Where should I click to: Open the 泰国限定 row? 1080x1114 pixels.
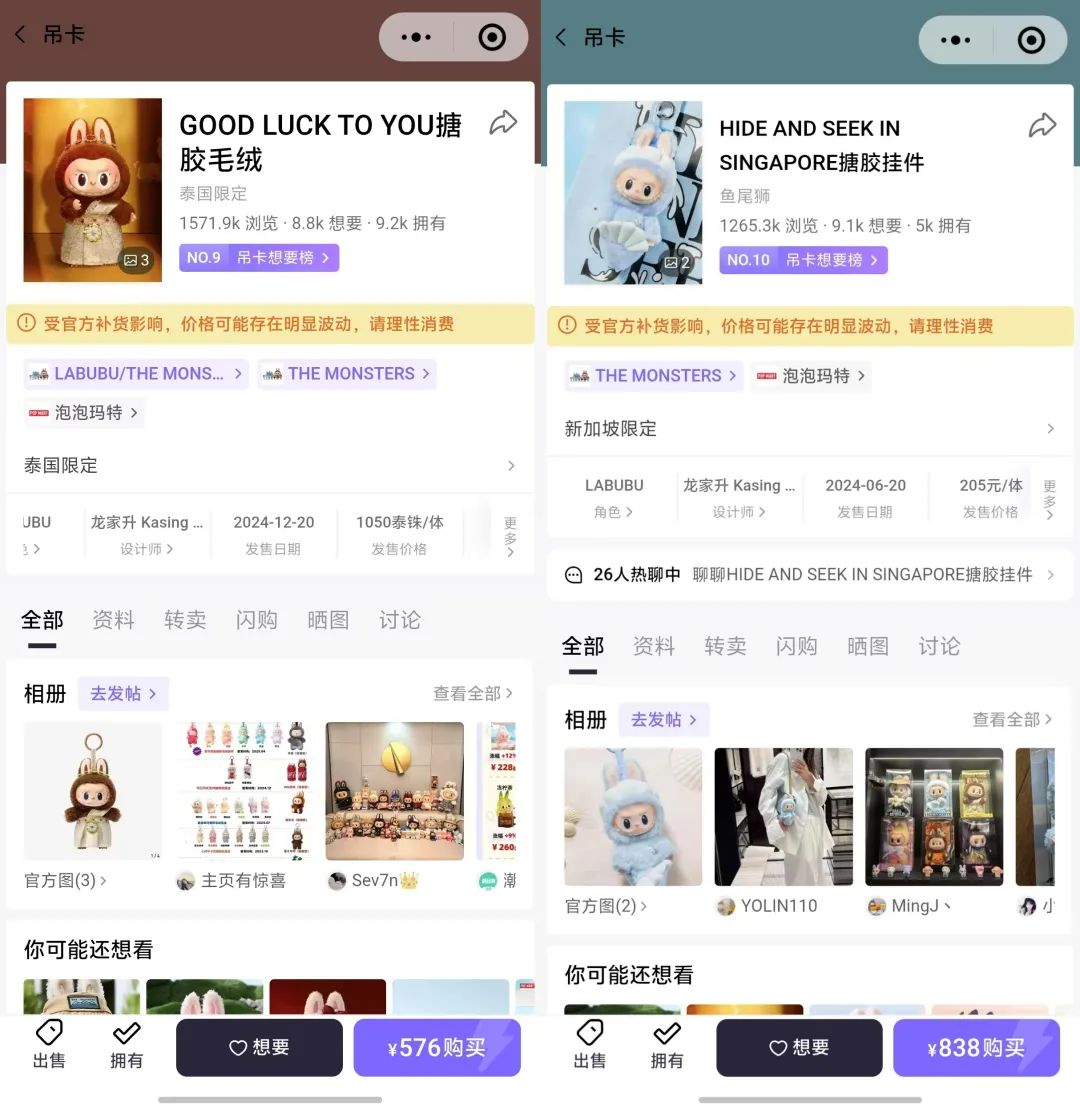click(x=270, y=465)
